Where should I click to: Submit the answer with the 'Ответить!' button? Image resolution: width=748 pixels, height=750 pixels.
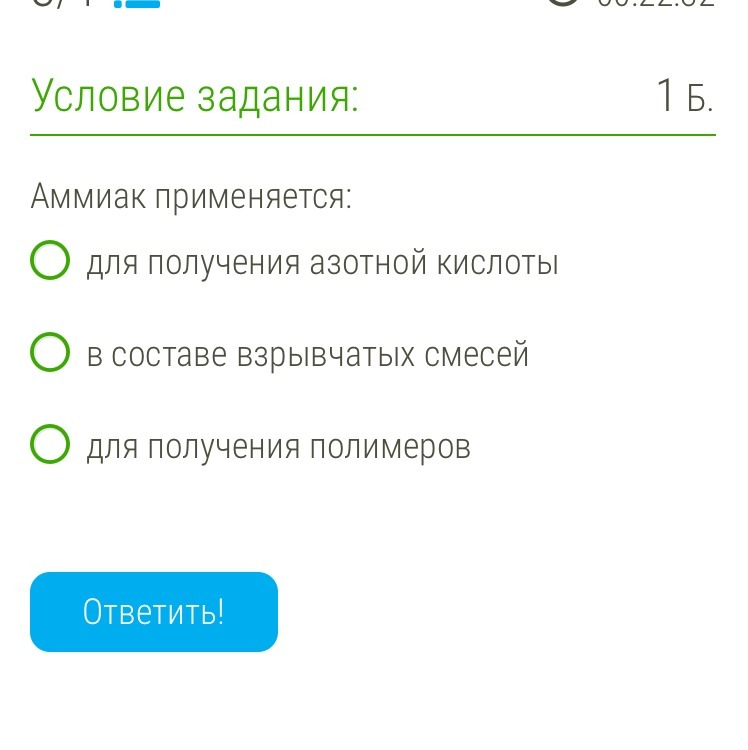tap(154, 612)
